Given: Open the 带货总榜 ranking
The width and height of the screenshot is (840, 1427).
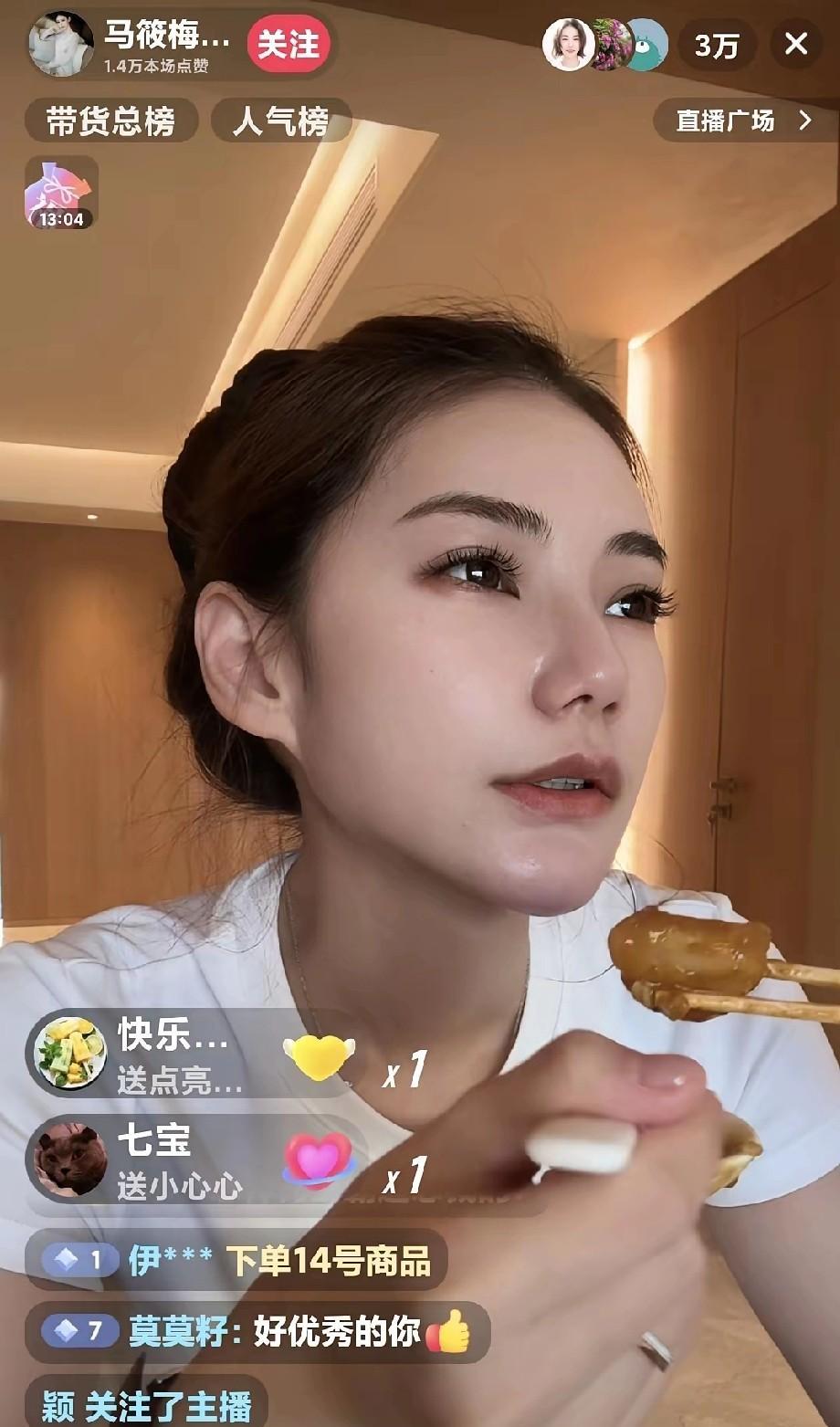Looking at the screenshot, I should [x=110, y=121].
